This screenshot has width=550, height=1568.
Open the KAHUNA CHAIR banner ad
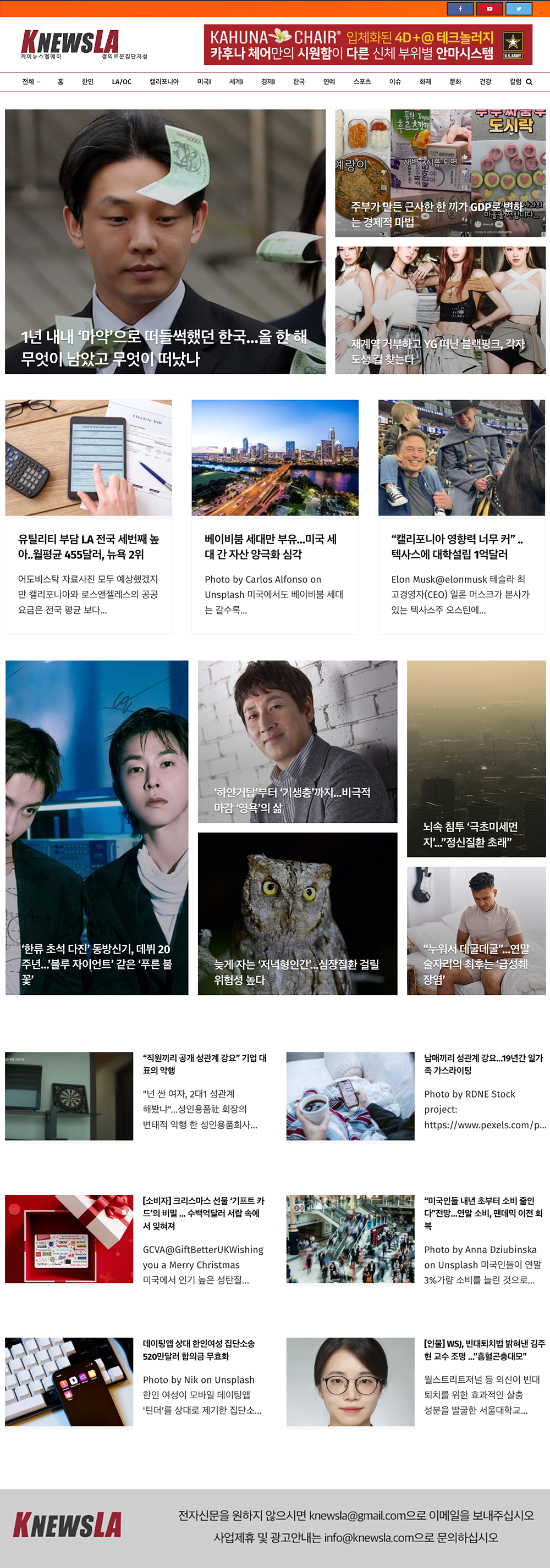coord(367,45)
